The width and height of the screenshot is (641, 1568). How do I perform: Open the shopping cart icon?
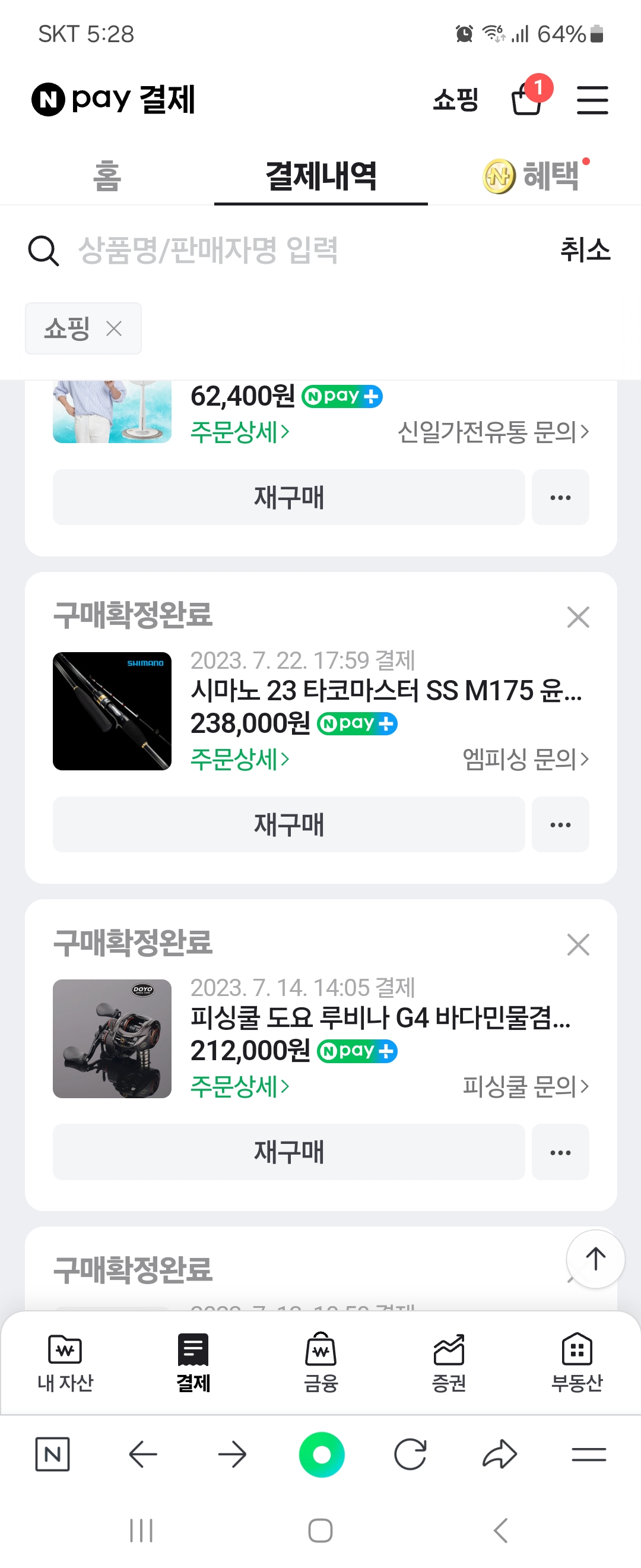(x=526, y=99)
